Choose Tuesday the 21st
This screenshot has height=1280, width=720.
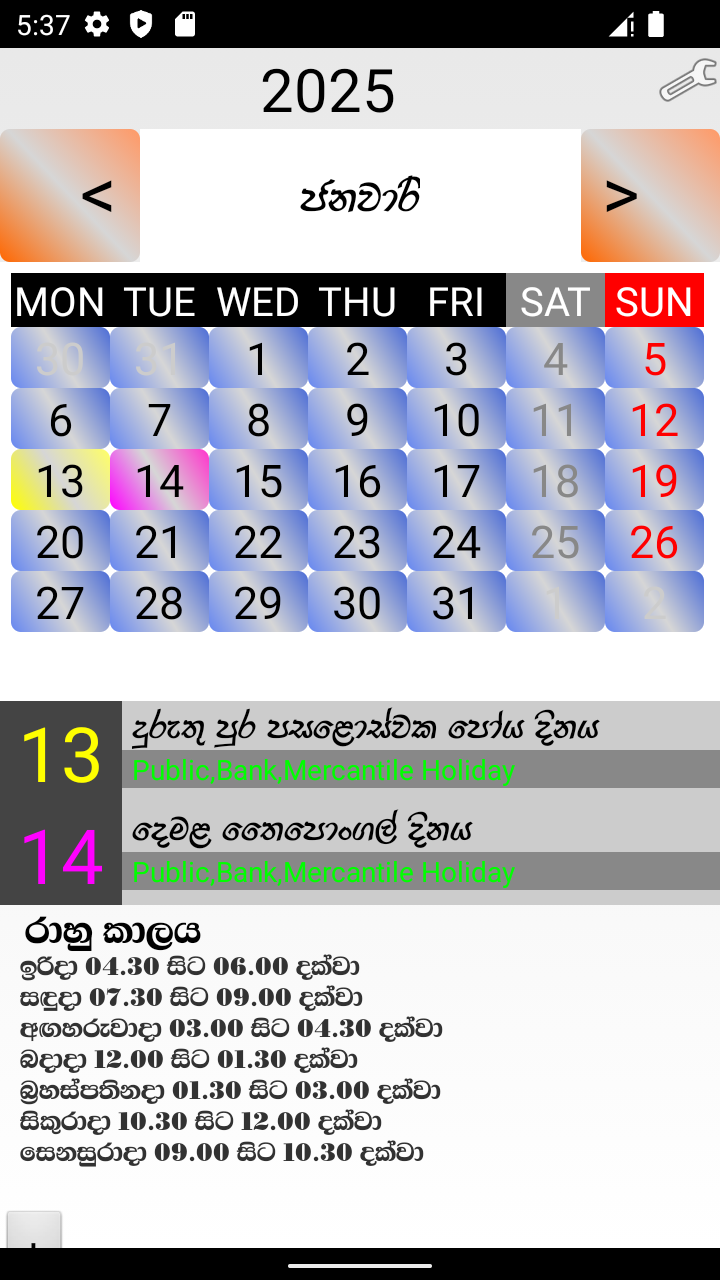(x=159, y=541)
